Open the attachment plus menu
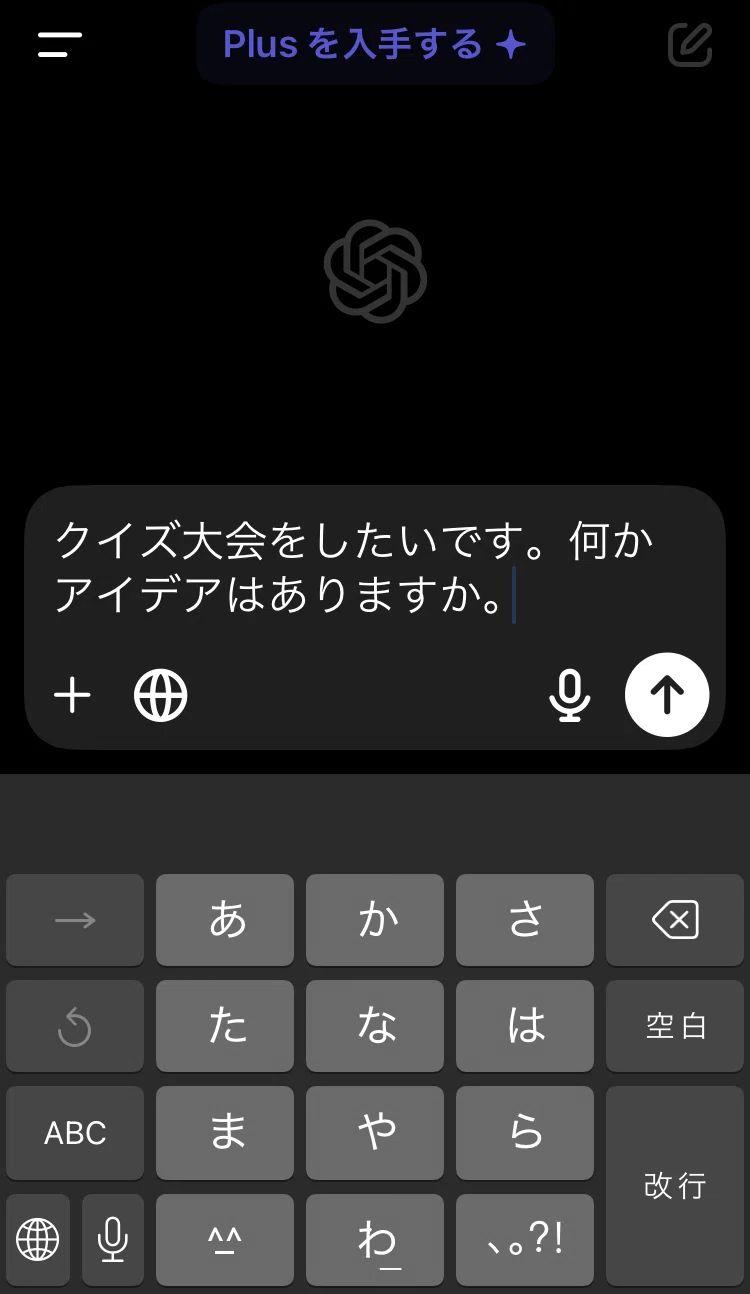The width and height of the screenshot is (750, 1294). [x=72, y=695]
